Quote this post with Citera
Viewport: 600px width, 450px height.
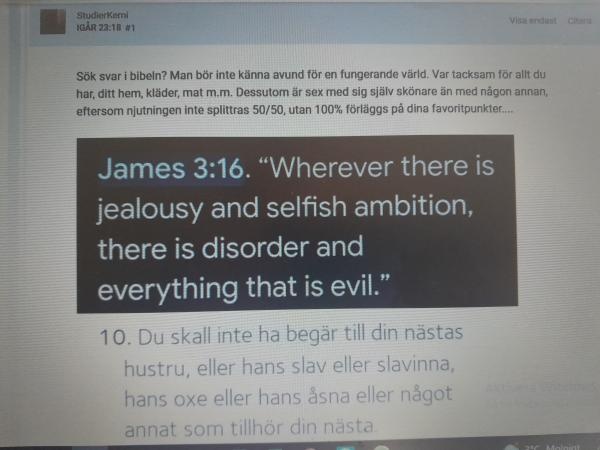click(580, 20)
